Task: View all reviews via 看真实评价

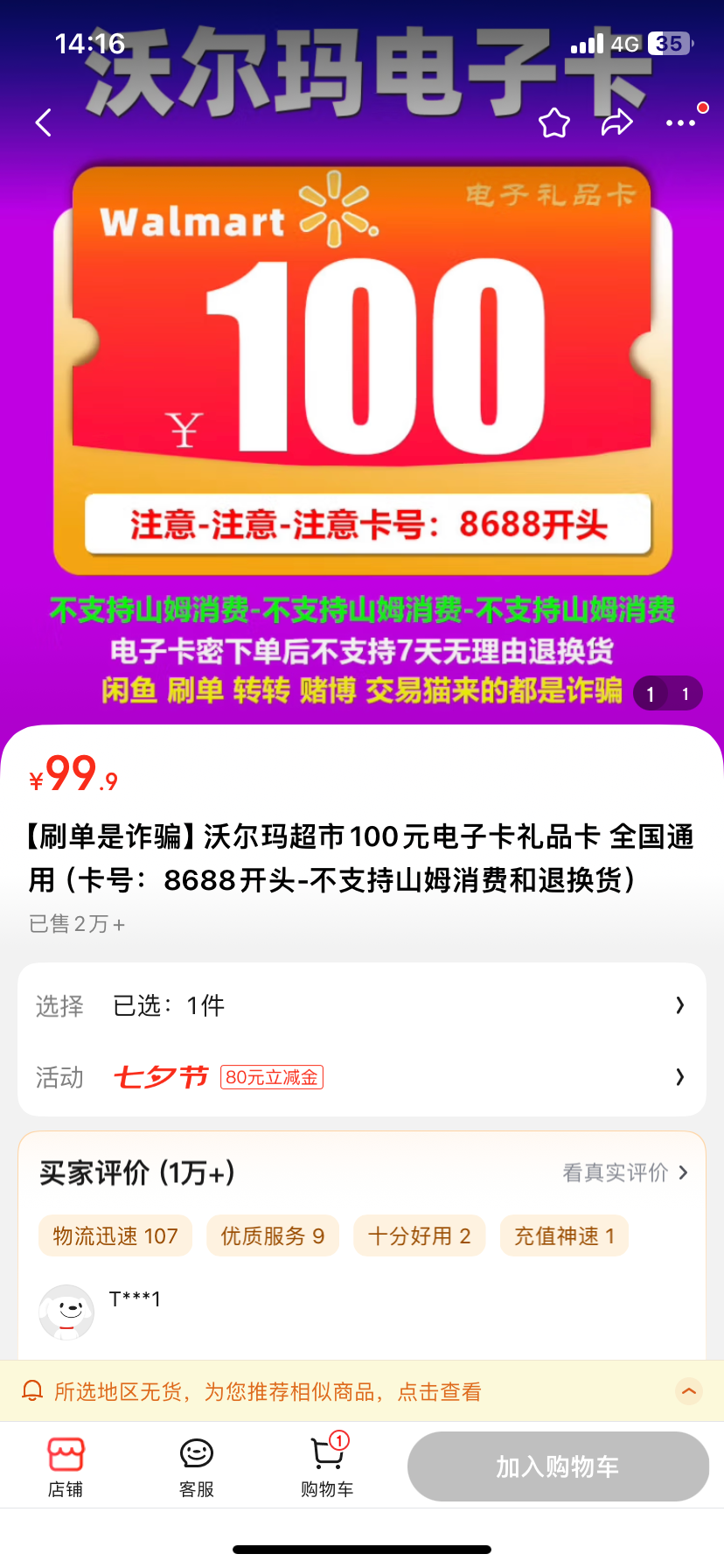Action: click(624, 1172)
